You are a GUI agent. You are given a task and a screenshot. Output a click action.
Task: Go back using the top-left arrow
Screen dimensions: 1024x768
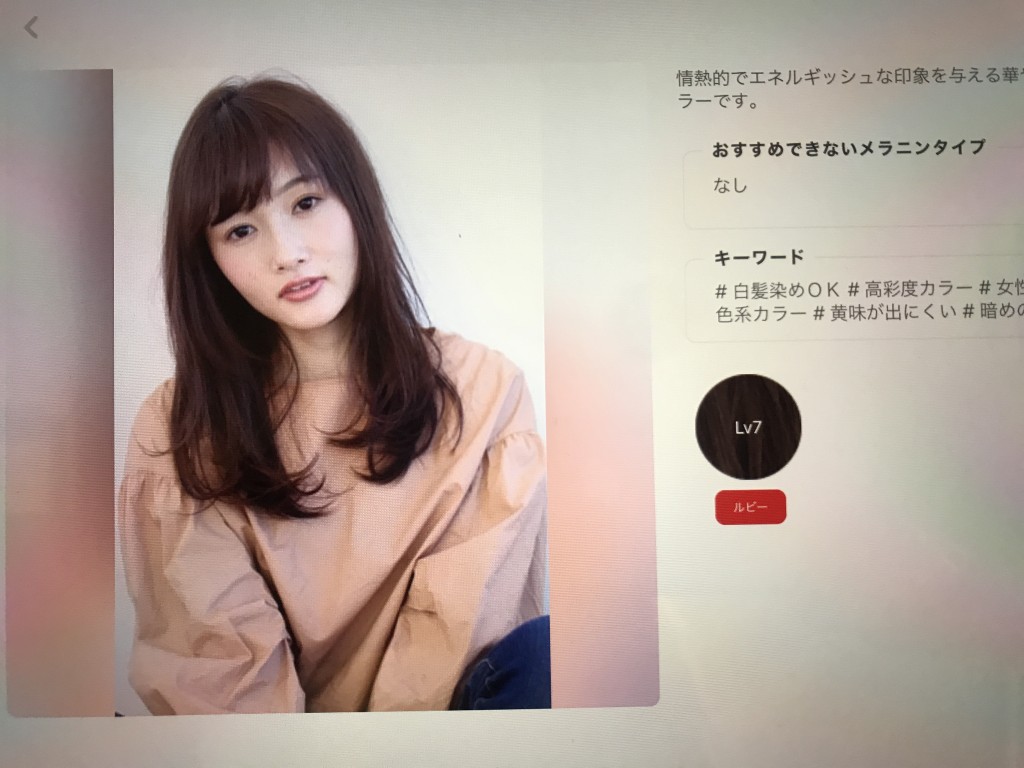coord(31,28)
